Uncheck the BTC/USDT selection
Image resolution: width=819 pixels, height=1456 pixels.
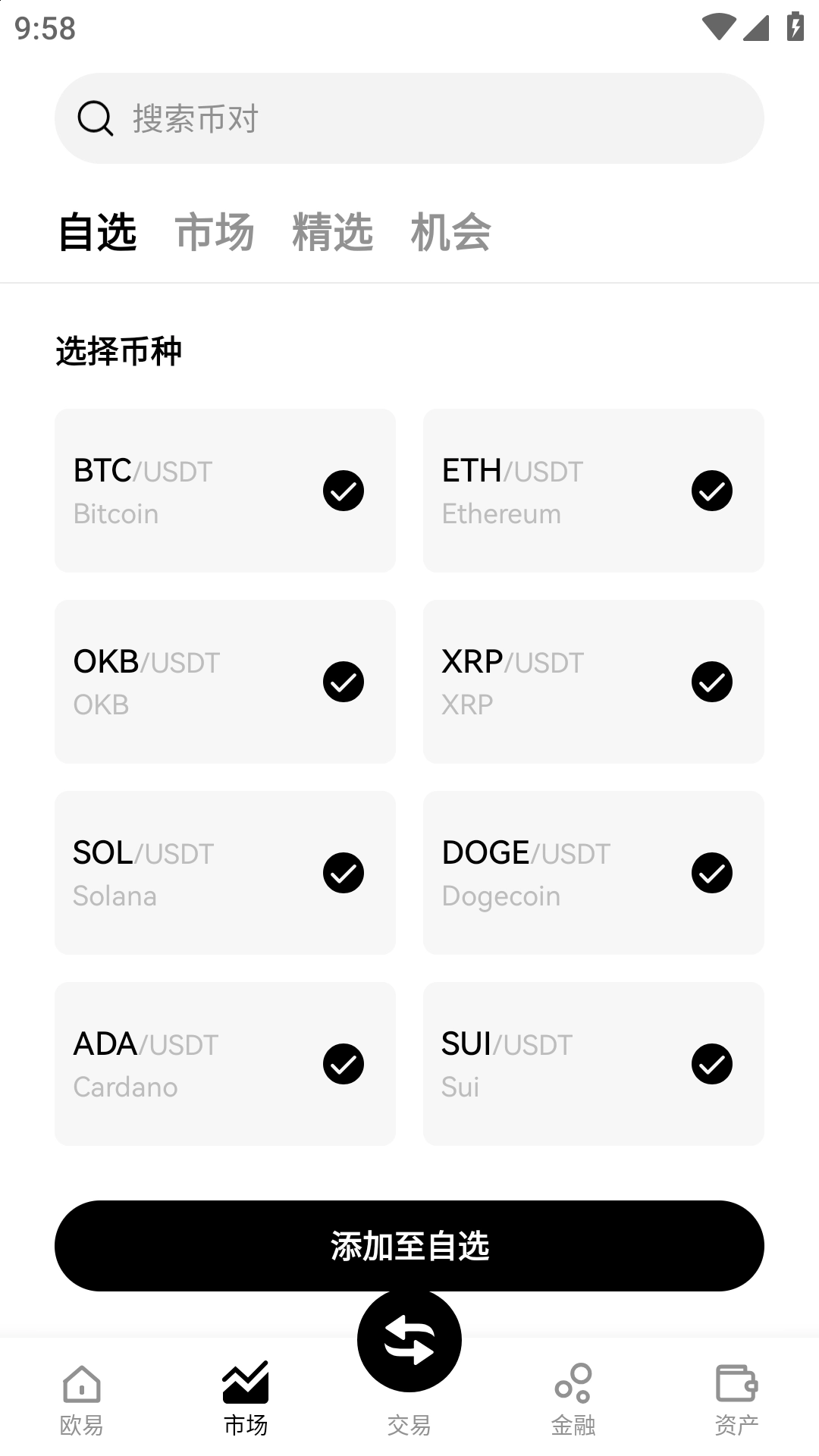click(344, 491)
